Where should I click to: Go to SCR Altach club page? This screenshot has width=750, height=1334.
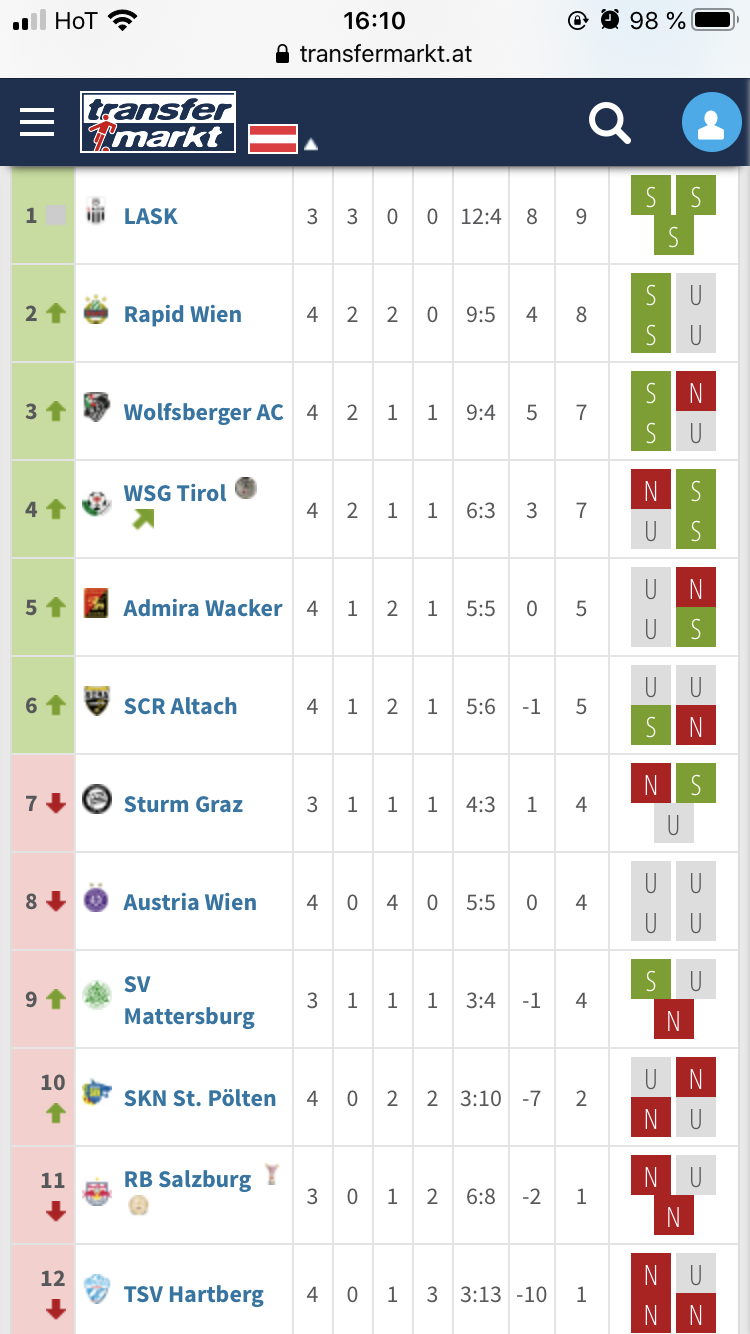(181, 706)
